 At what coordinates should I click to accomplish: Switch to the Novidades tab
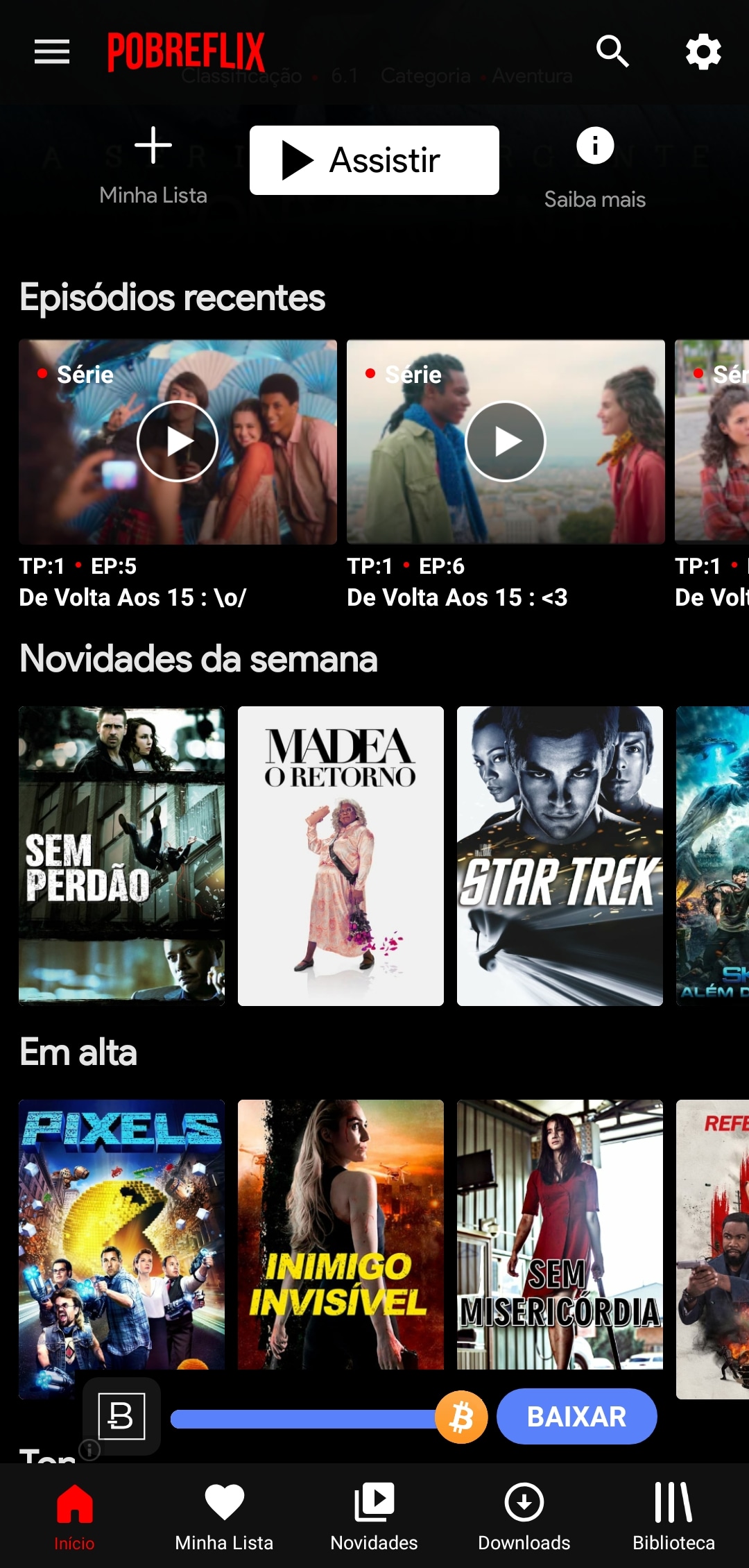(x=374, y=1516)
